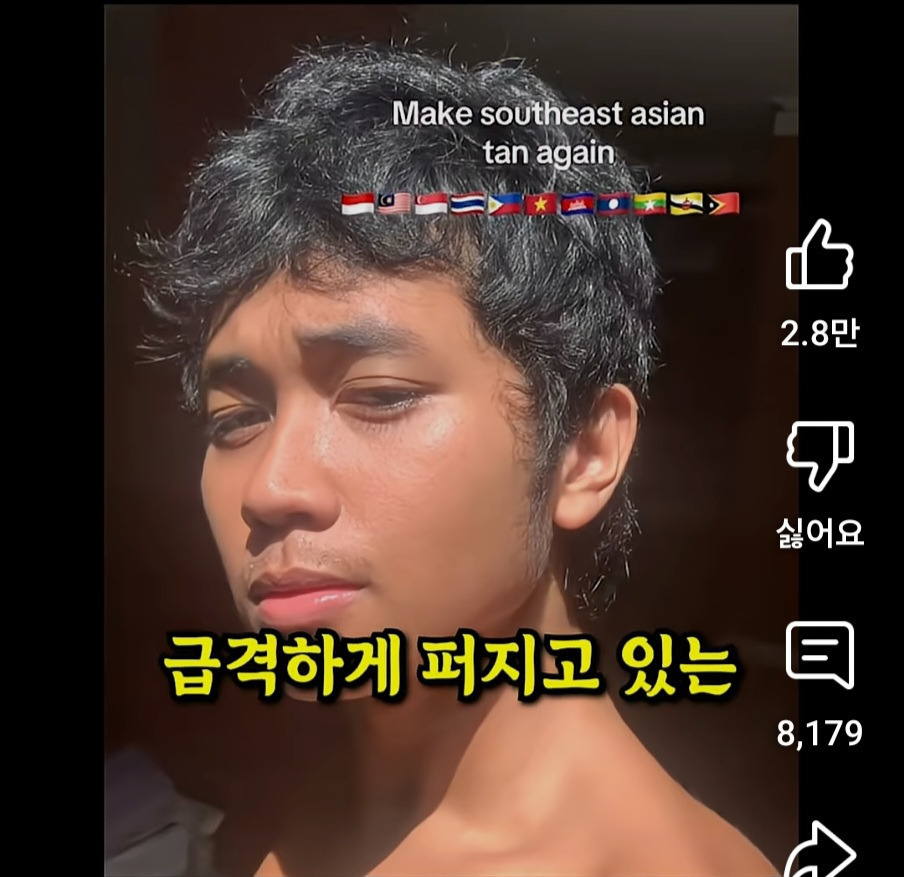
Task: Pause the playing Shorts video
Action: tap(450, 450)
